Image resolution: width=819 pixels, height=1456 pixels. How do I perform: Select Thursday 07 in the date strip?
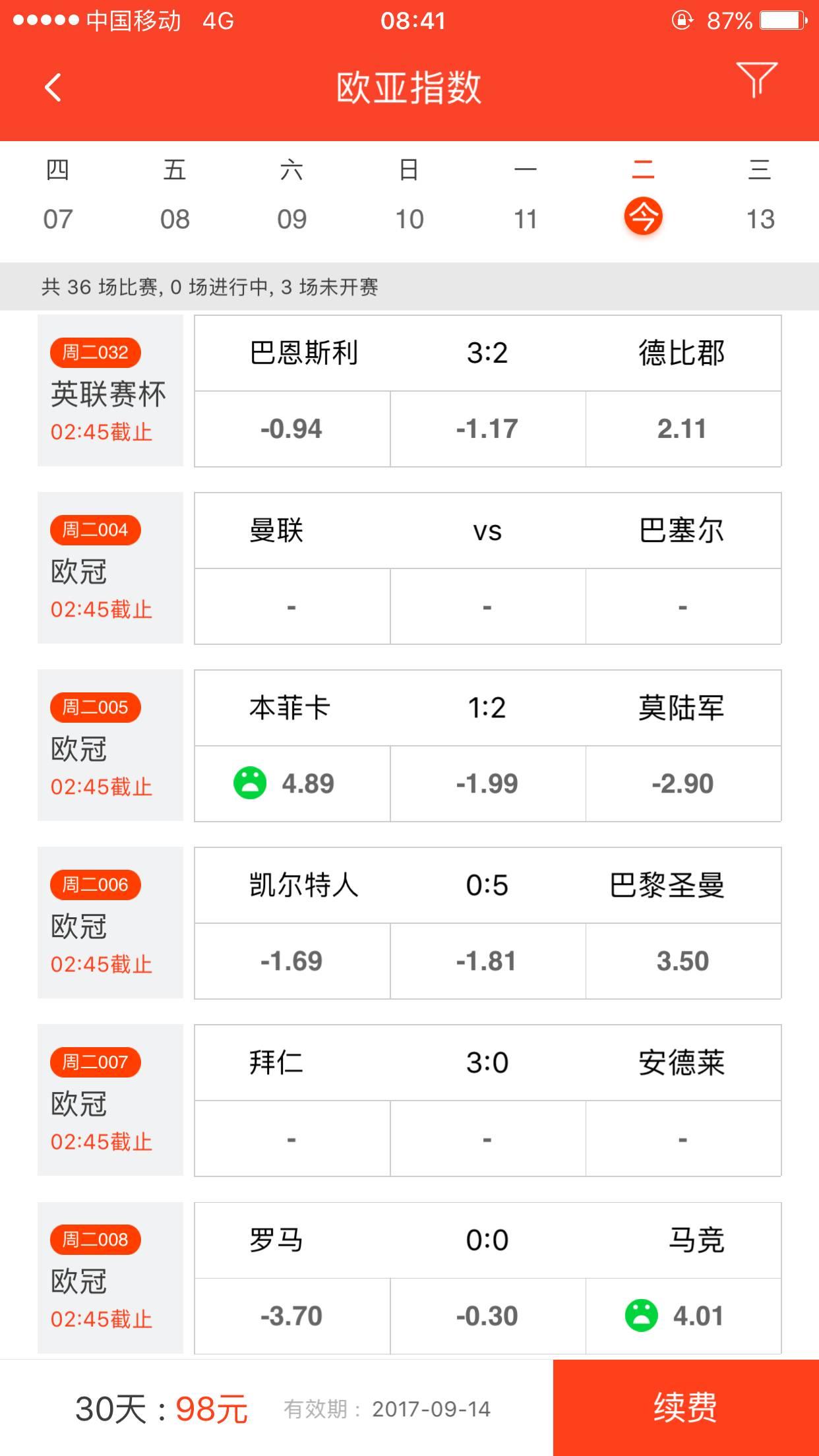(58, 195)
